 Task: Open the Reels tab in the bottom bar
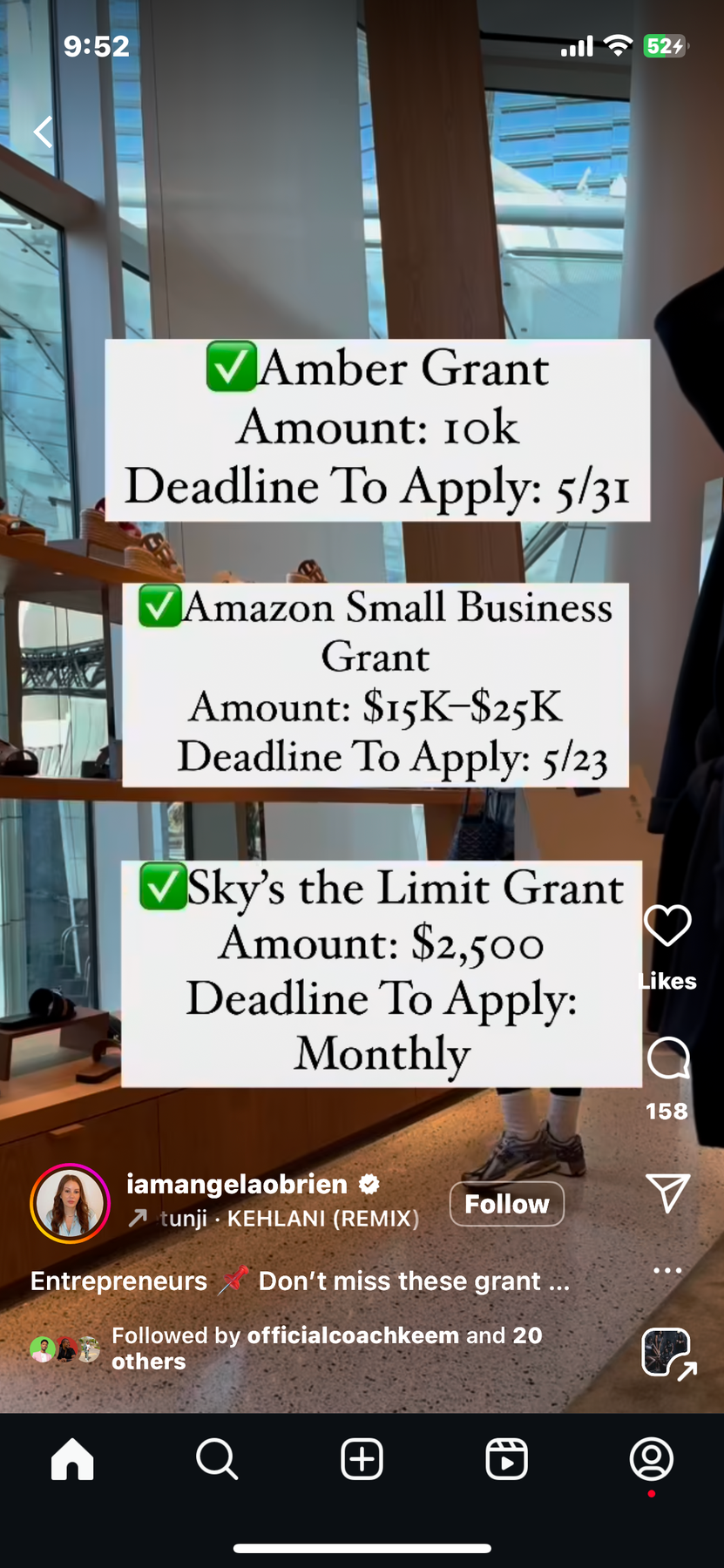pos(507,1460)
